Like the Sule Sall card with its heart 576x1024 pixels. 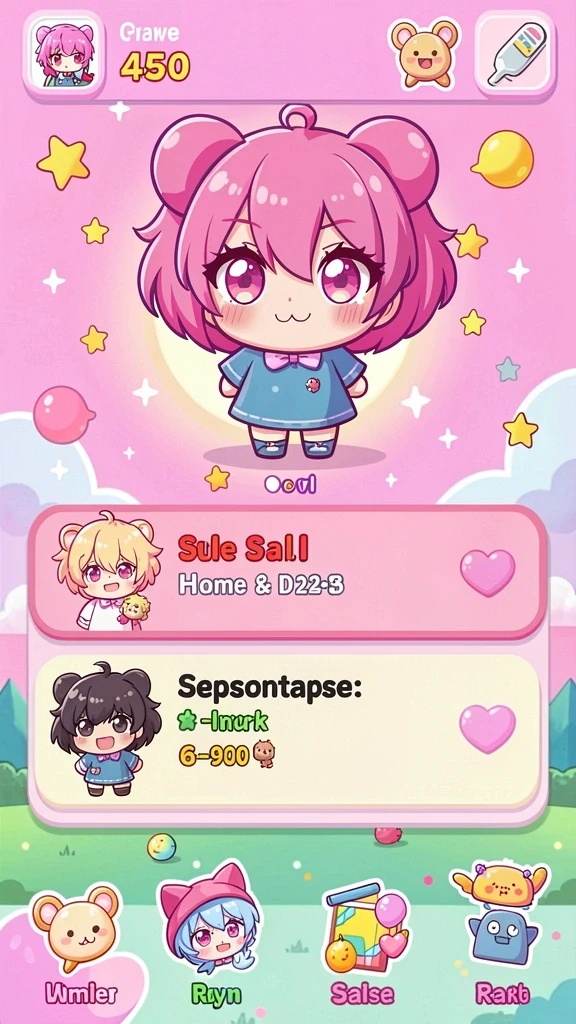487,573
